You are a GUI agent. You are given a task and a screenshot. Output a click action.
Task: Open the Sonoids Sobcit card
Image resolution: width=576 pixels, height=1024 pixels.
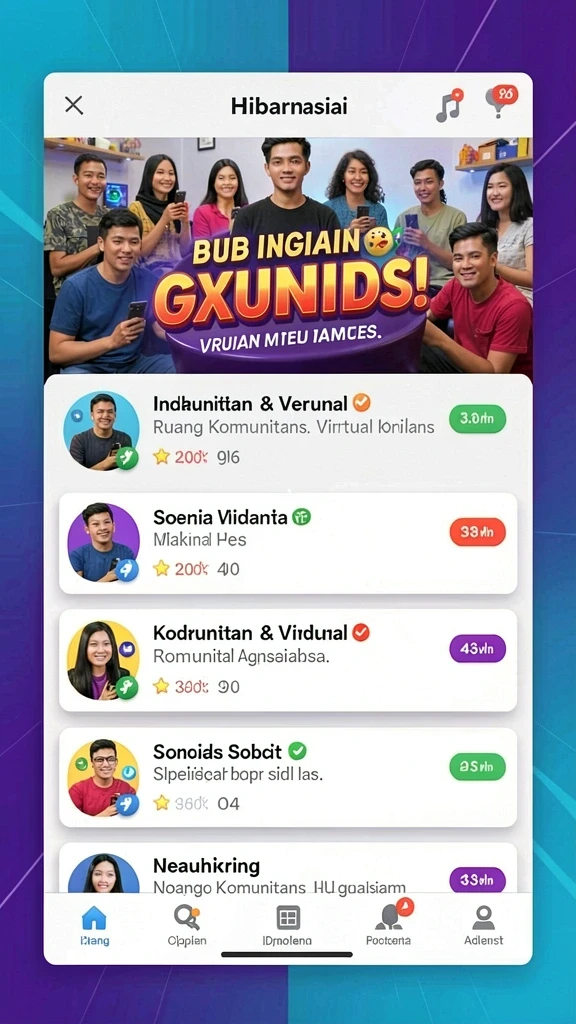pyautogui.click(x=288, y=777)
